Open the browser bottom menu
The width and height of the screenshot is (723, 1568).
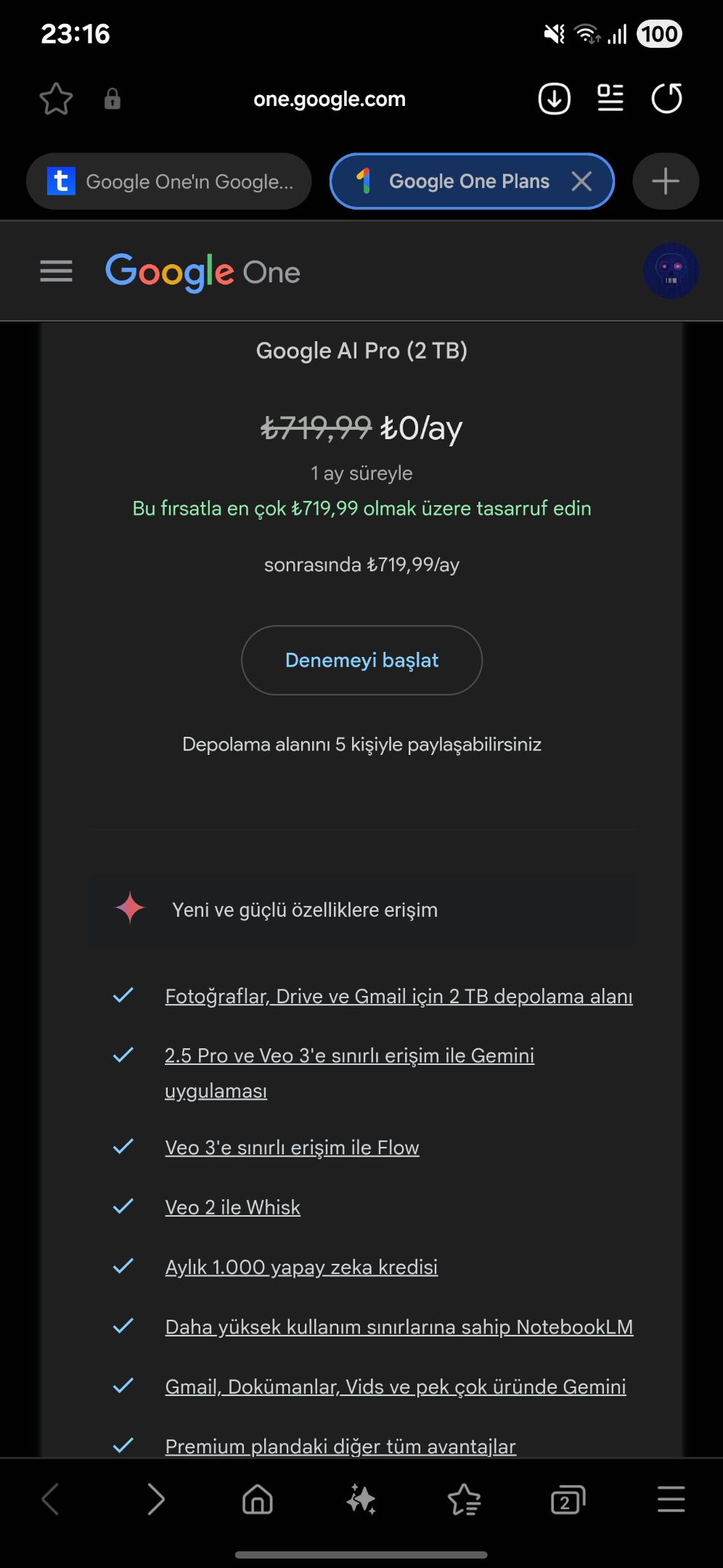(671, 1499)
